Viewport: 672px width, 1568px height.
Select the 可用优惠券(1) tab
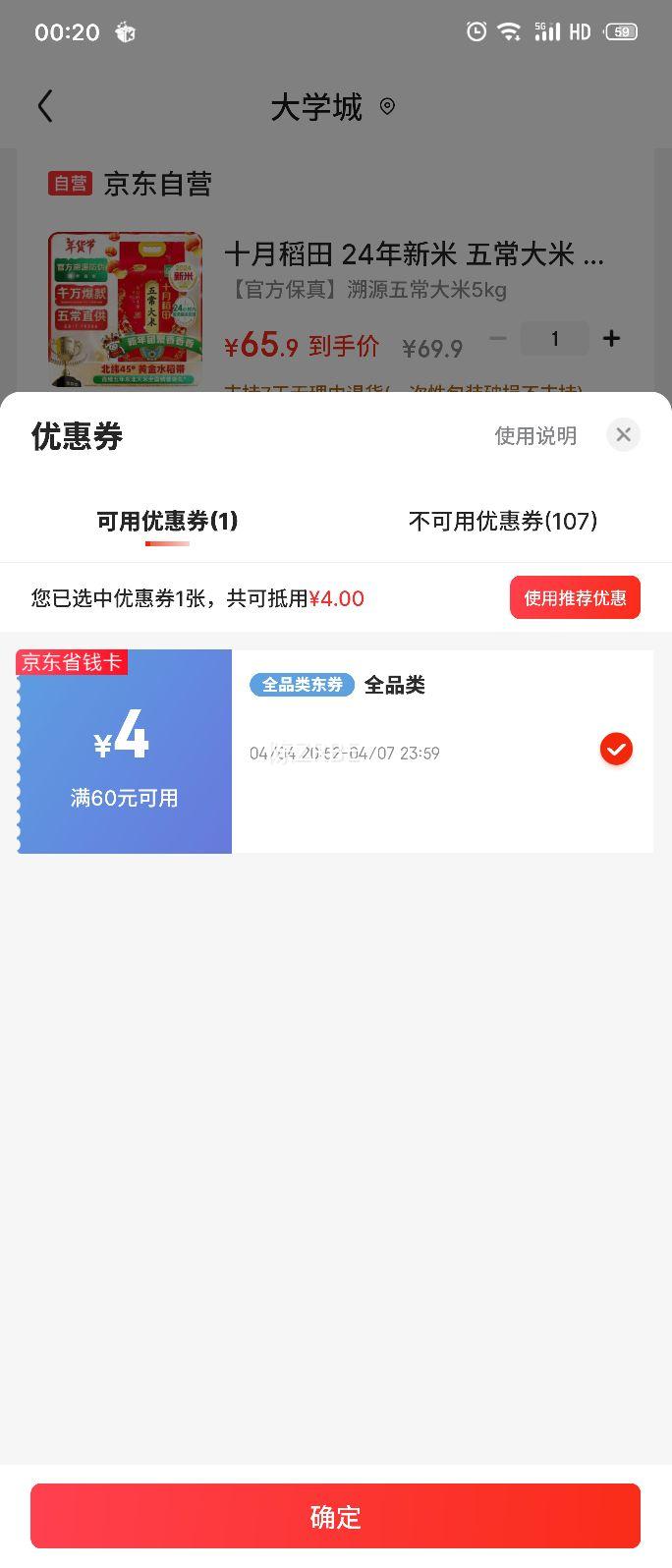(167, 521)
